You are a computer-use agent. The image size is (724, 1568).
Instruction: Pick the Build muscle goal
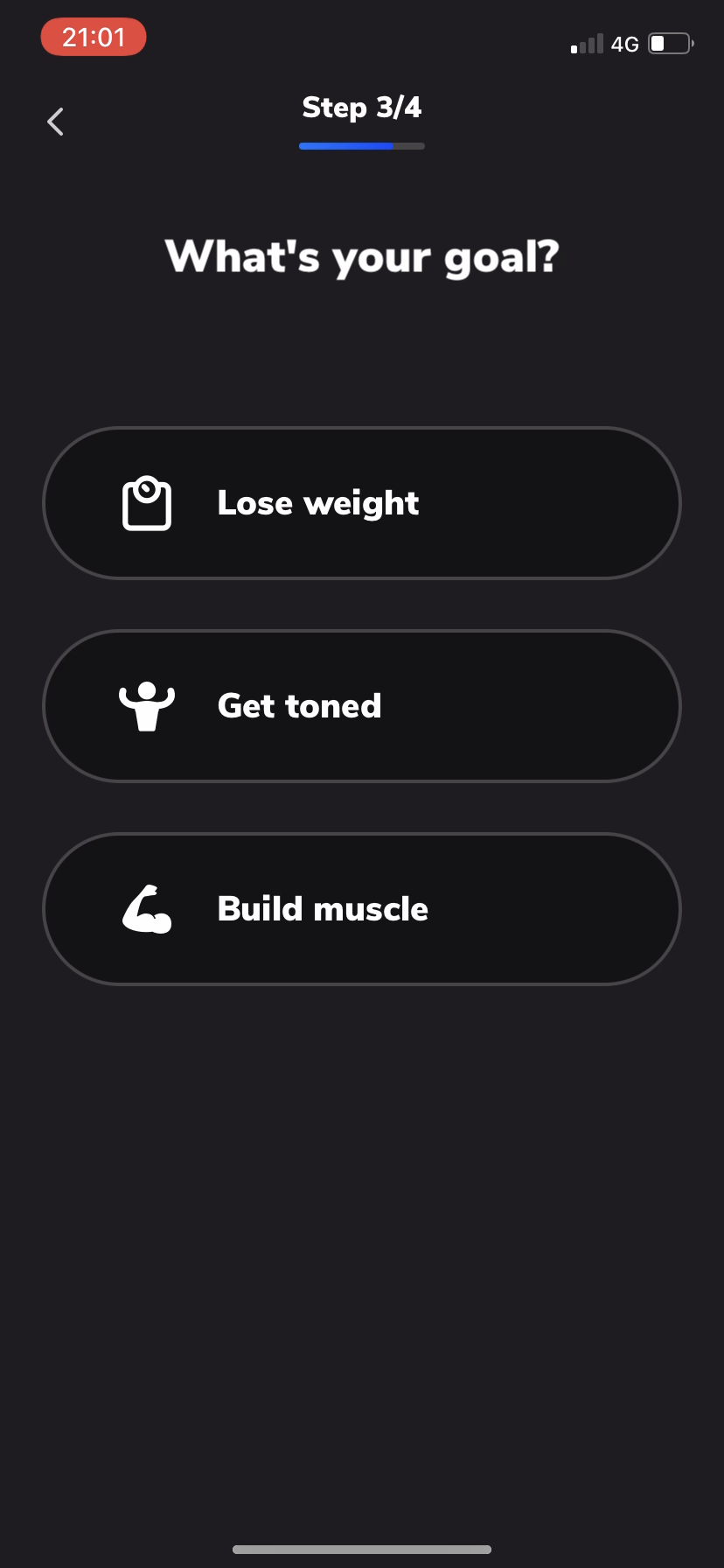(x=362, y=909)
